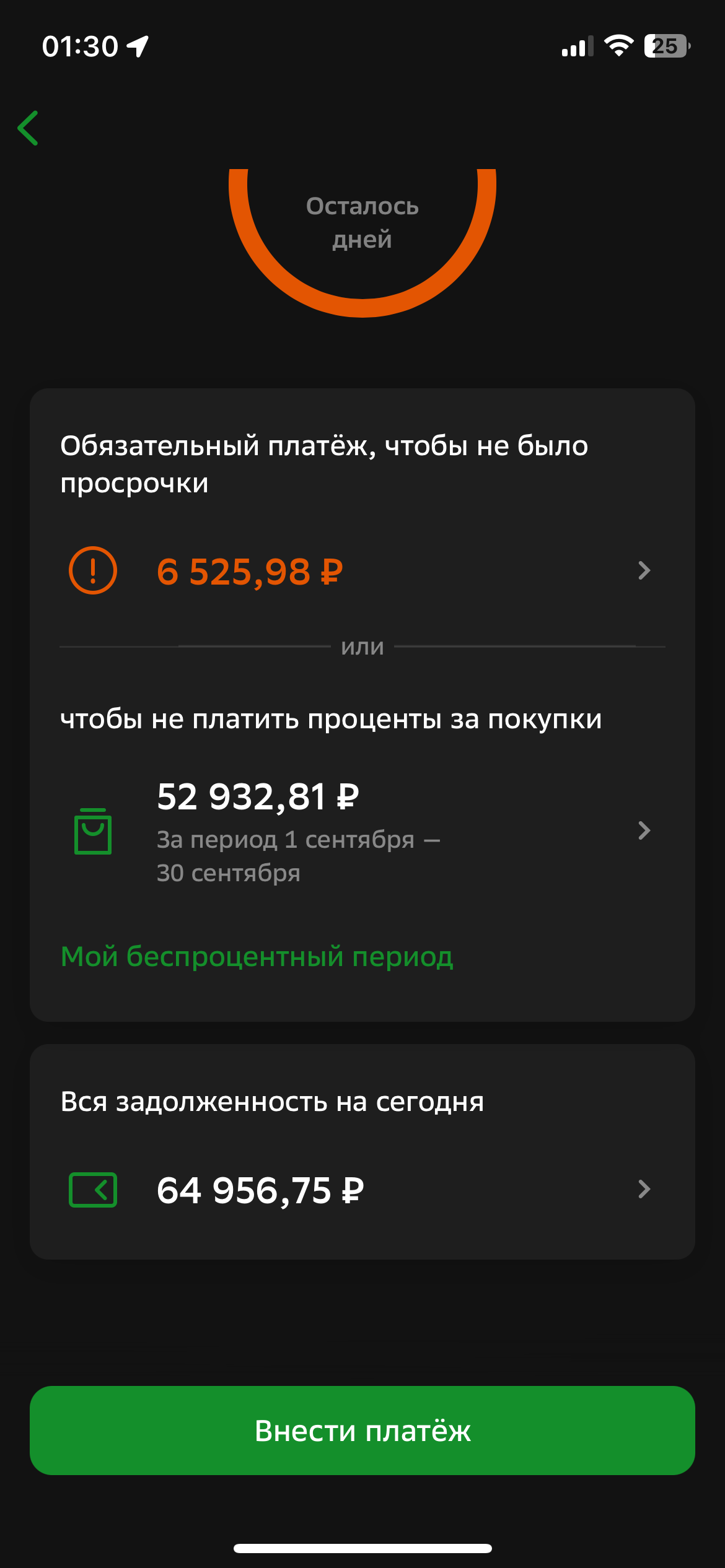Tap the location arrow in the status bar
The width and height of the screenshot is (725, 1568).
[x=137, y=45]
